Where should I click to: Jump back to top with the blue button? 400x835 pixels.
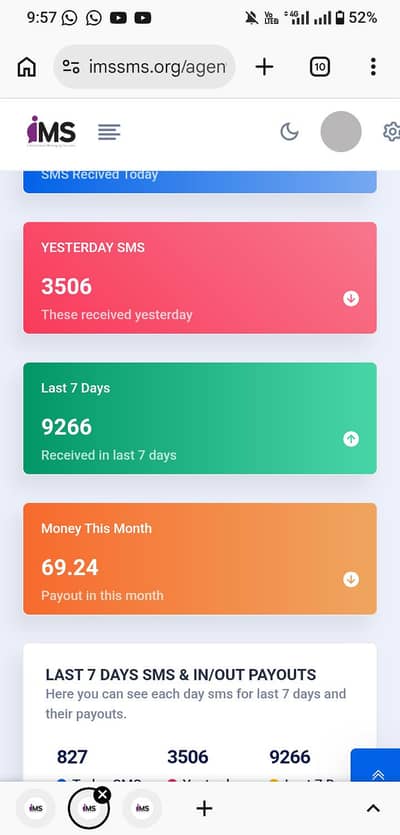pos(376,766)
